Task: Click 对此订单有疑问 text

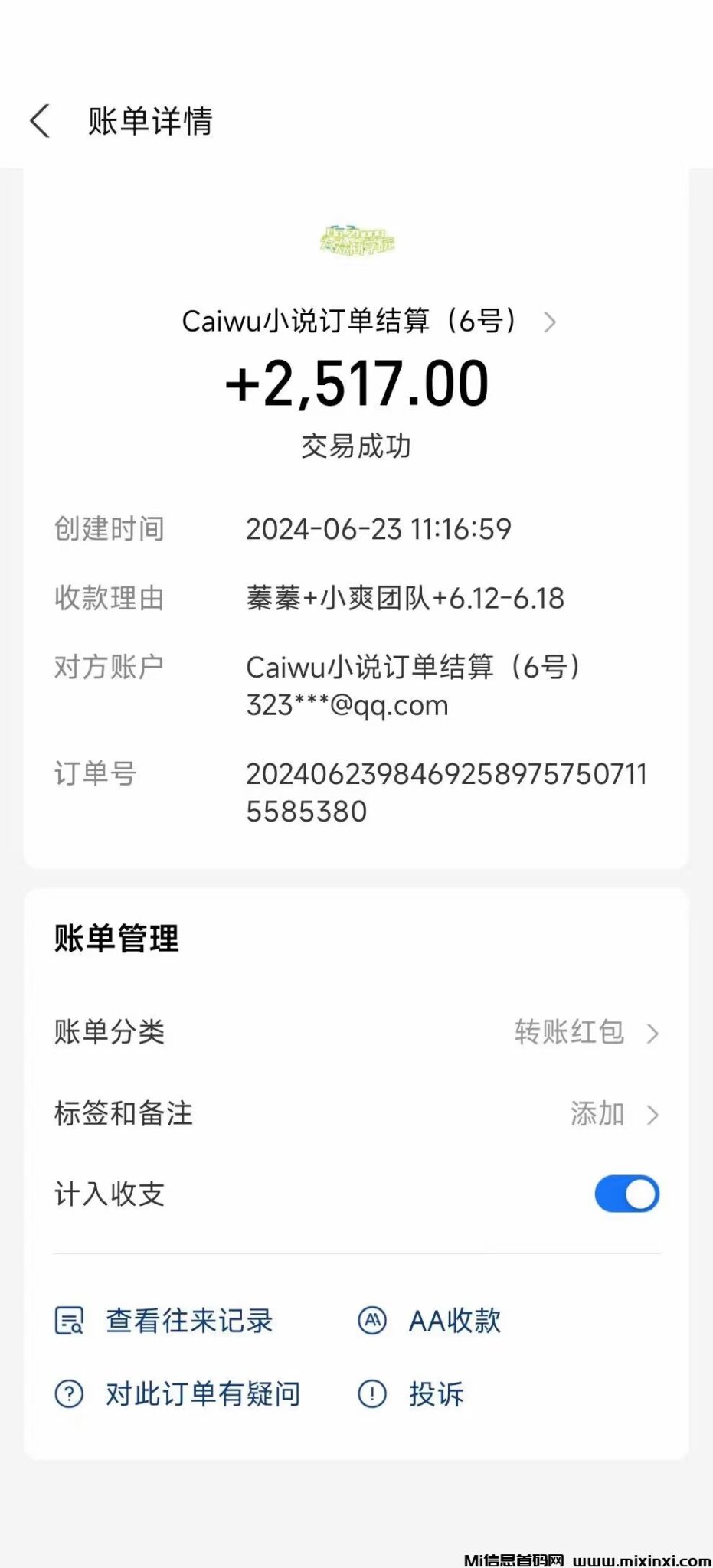Action: [x=201, y=1395]
